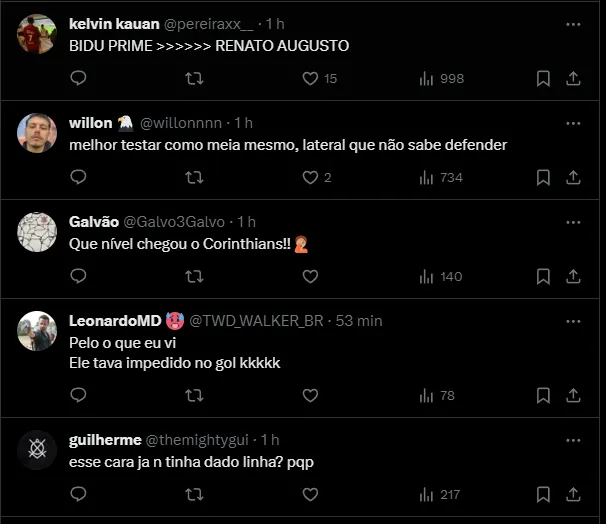
Task: Like kelvin kauan's tweet
Action: coord(310,78)
